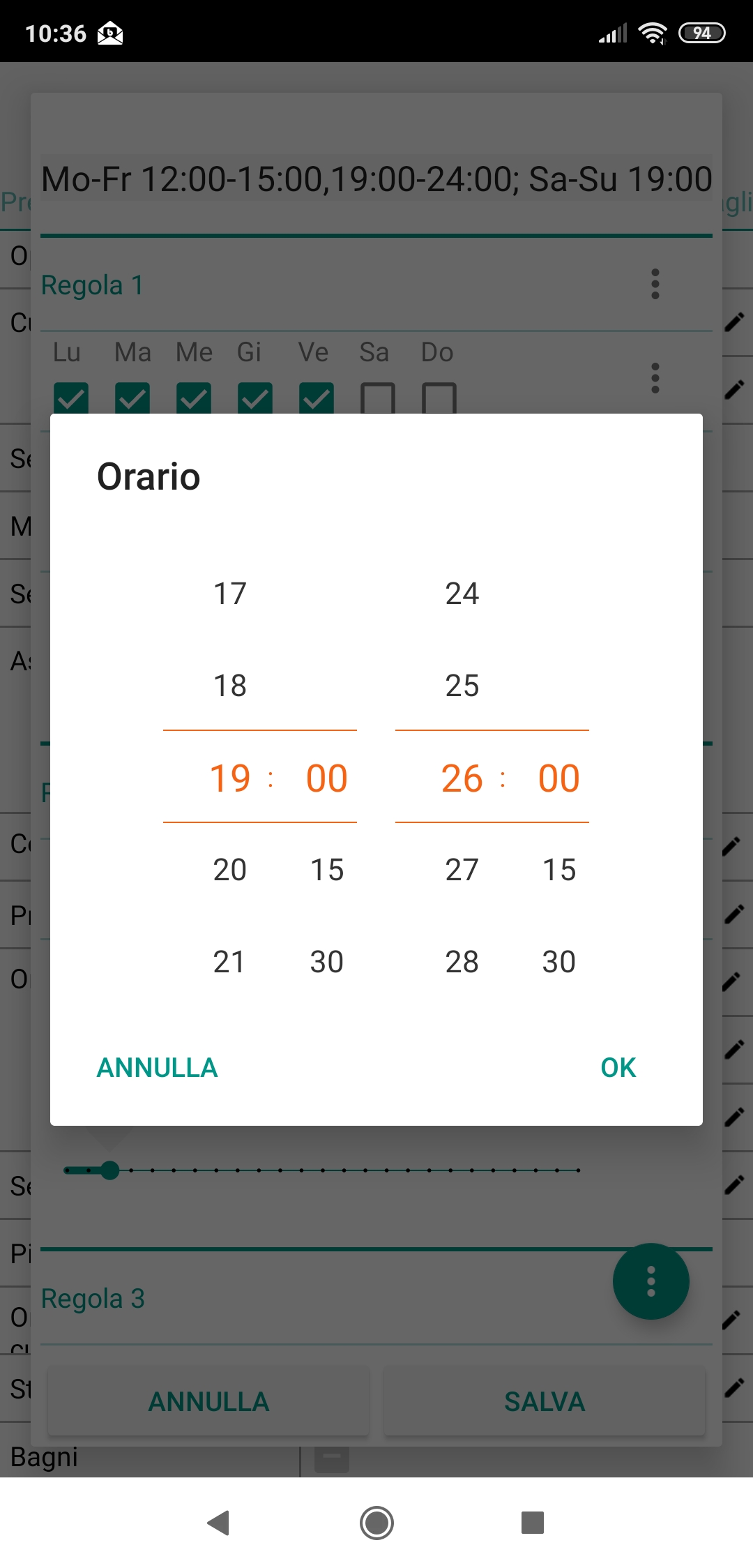753x1568 pixels.
Task: Set the opening hour to 21
Action: click(229, 962)
